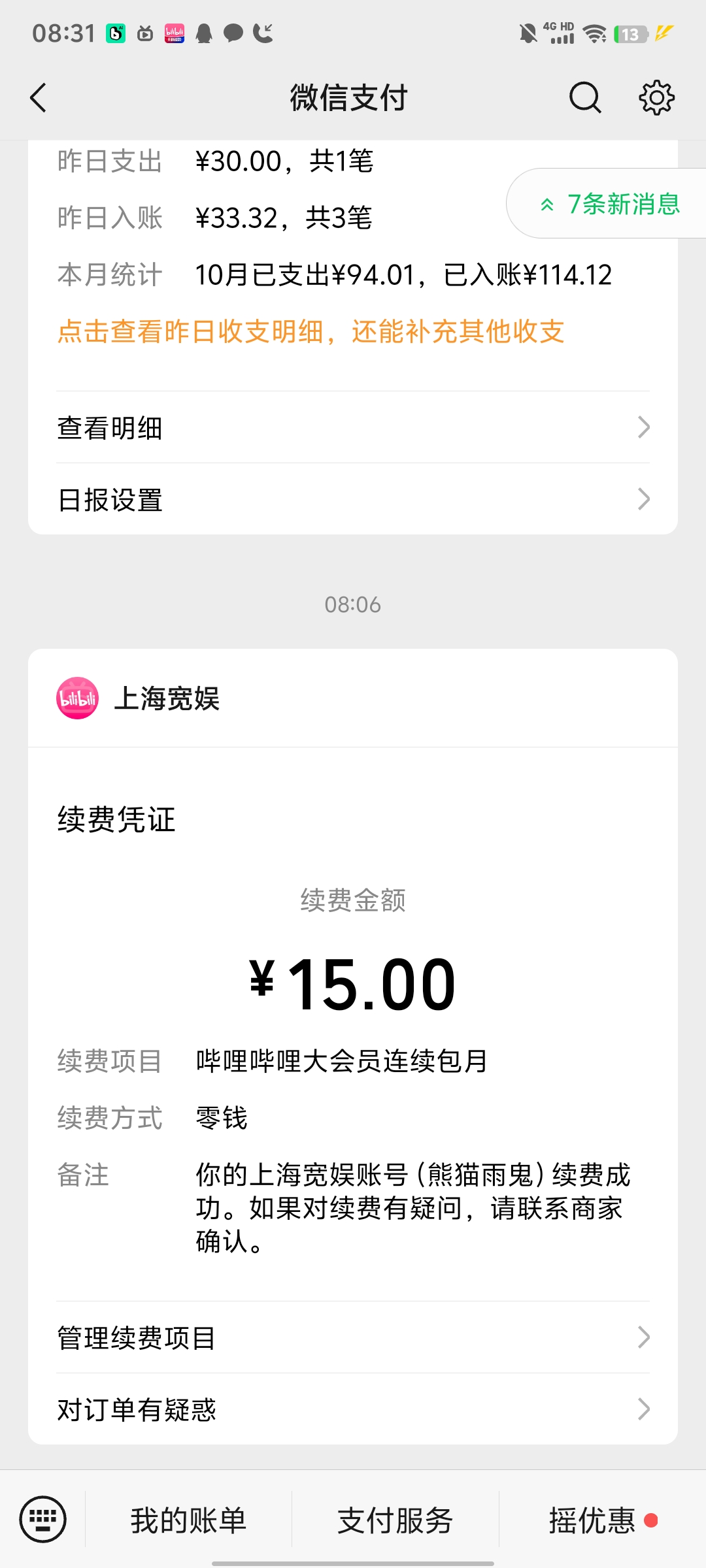The width and height of the screenshot is (706, 1568).
Task: Open 上海宽娱 merchant header
Action: pyautogui.click(x=353, y=698)
